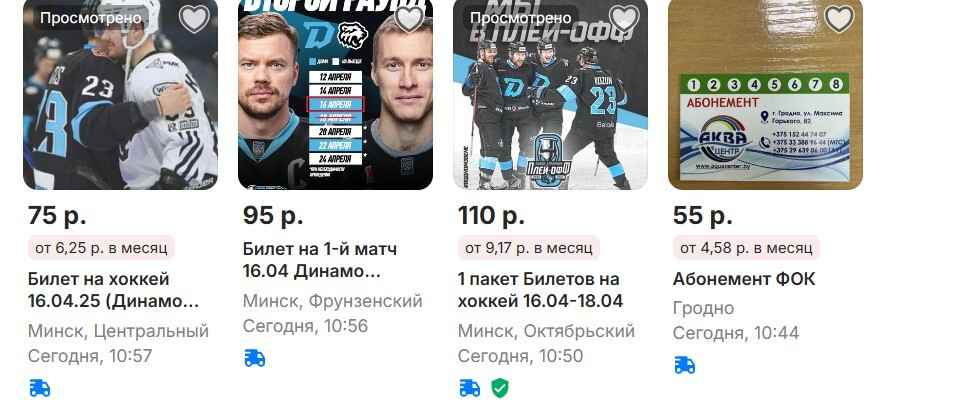Tap 'от 6,25 р. в месяц' installment badge

coord(101,247)
